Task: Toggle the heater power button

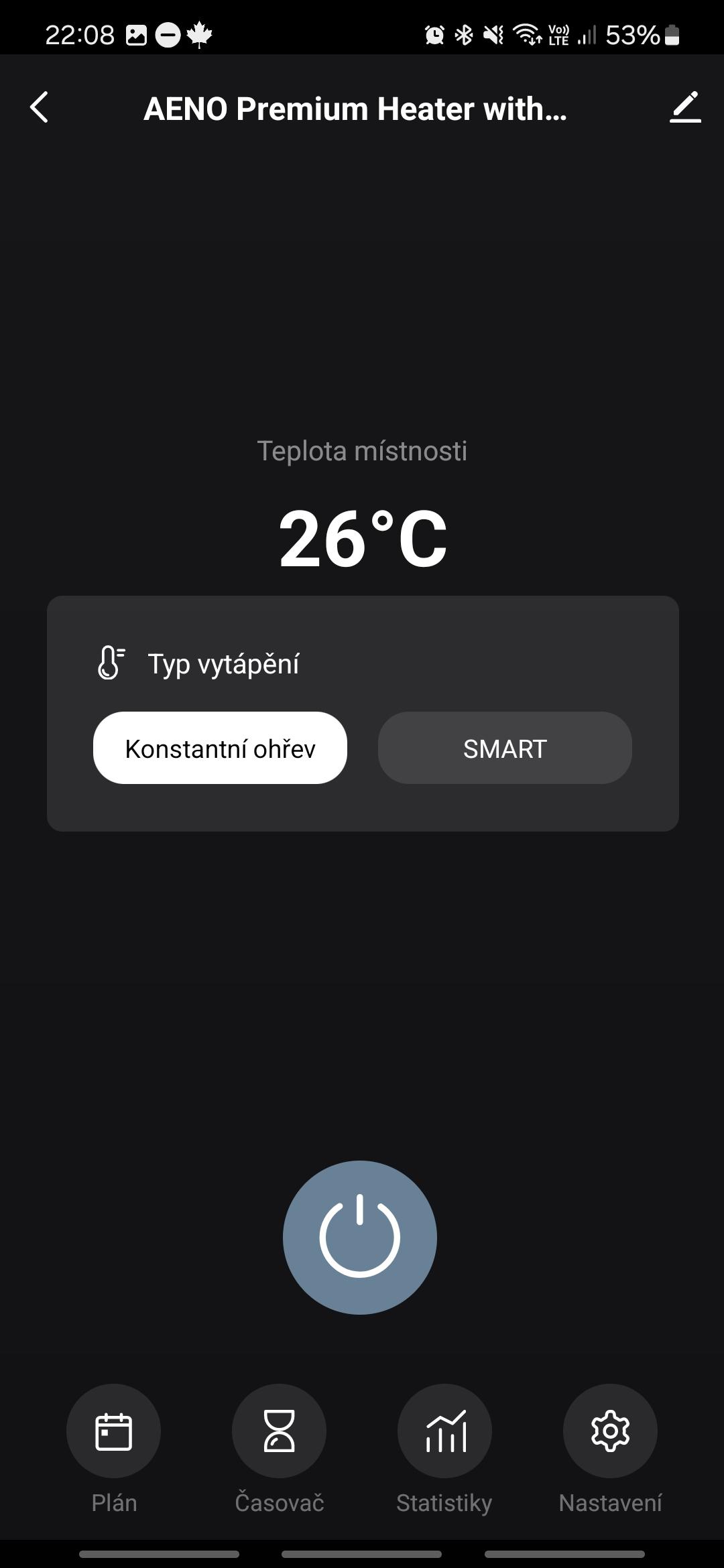Action: click(x=360, y=1238)
